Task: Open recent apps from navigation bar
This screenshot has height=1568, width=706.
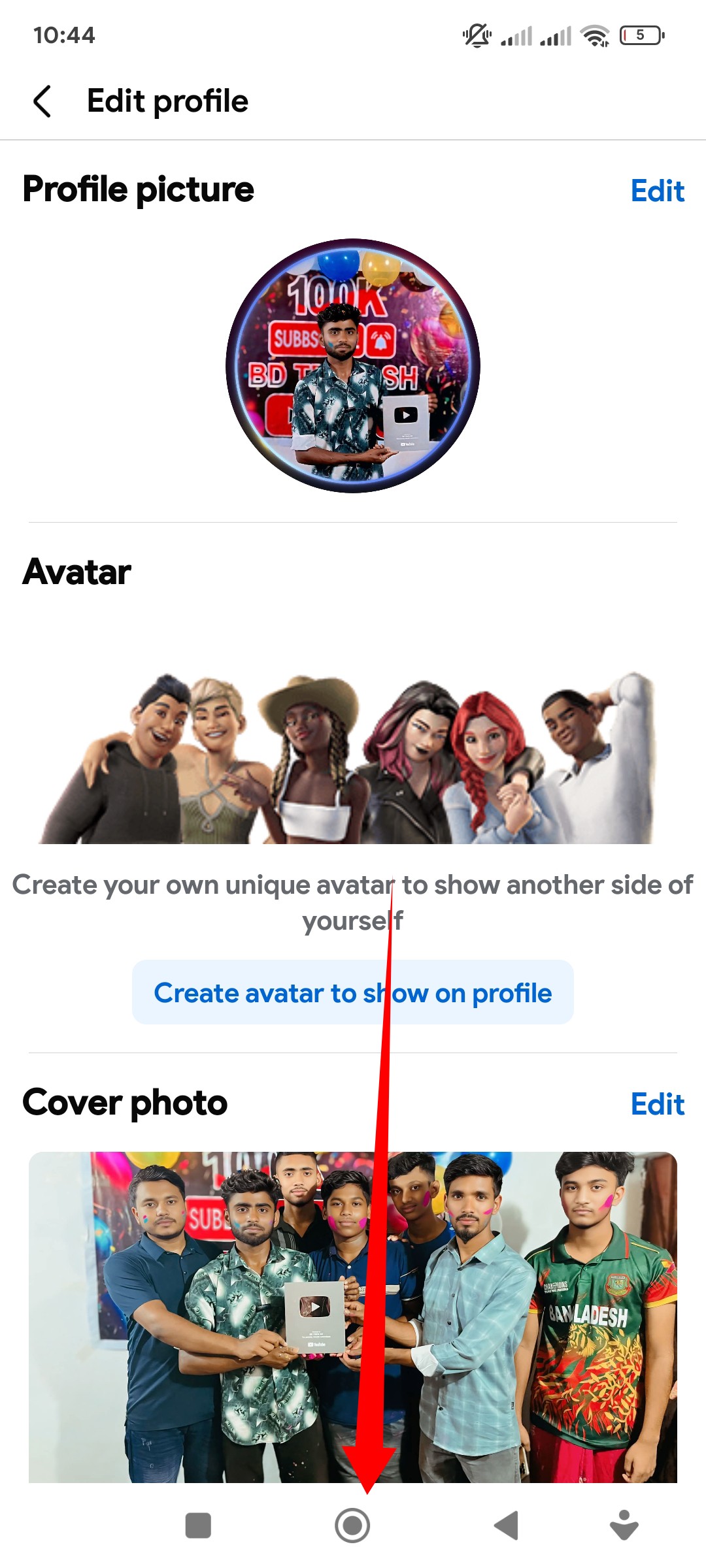Action: (198, 1526)
